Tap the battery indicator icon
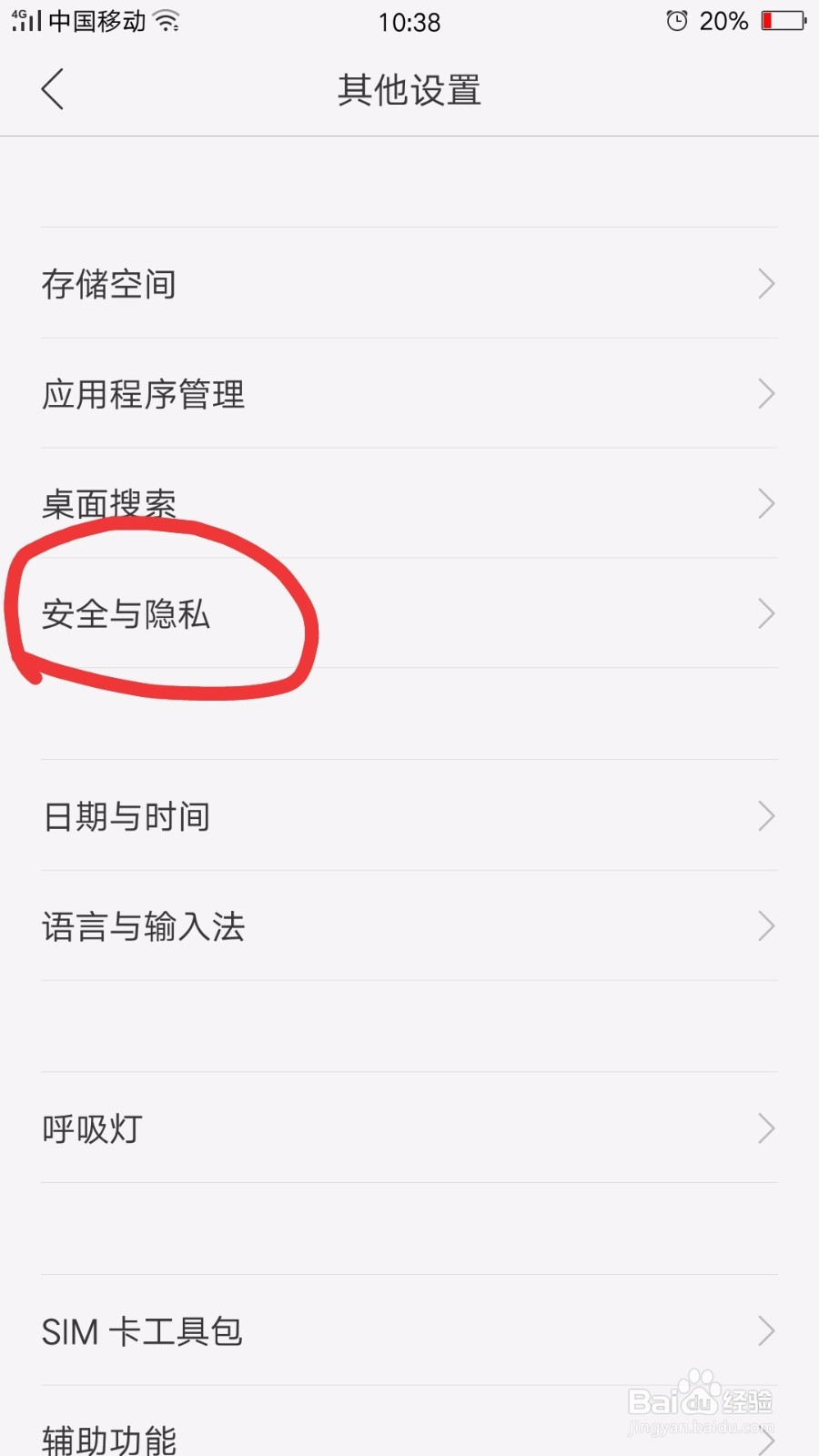The image size is (819, 1456). pos(784,22)
